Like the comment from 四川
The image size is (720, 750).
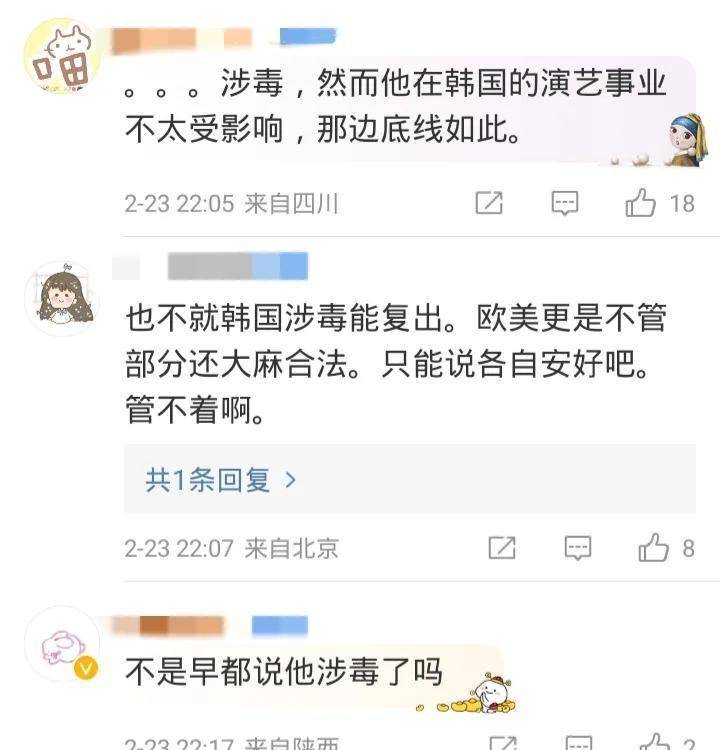[x=641, y=204]
